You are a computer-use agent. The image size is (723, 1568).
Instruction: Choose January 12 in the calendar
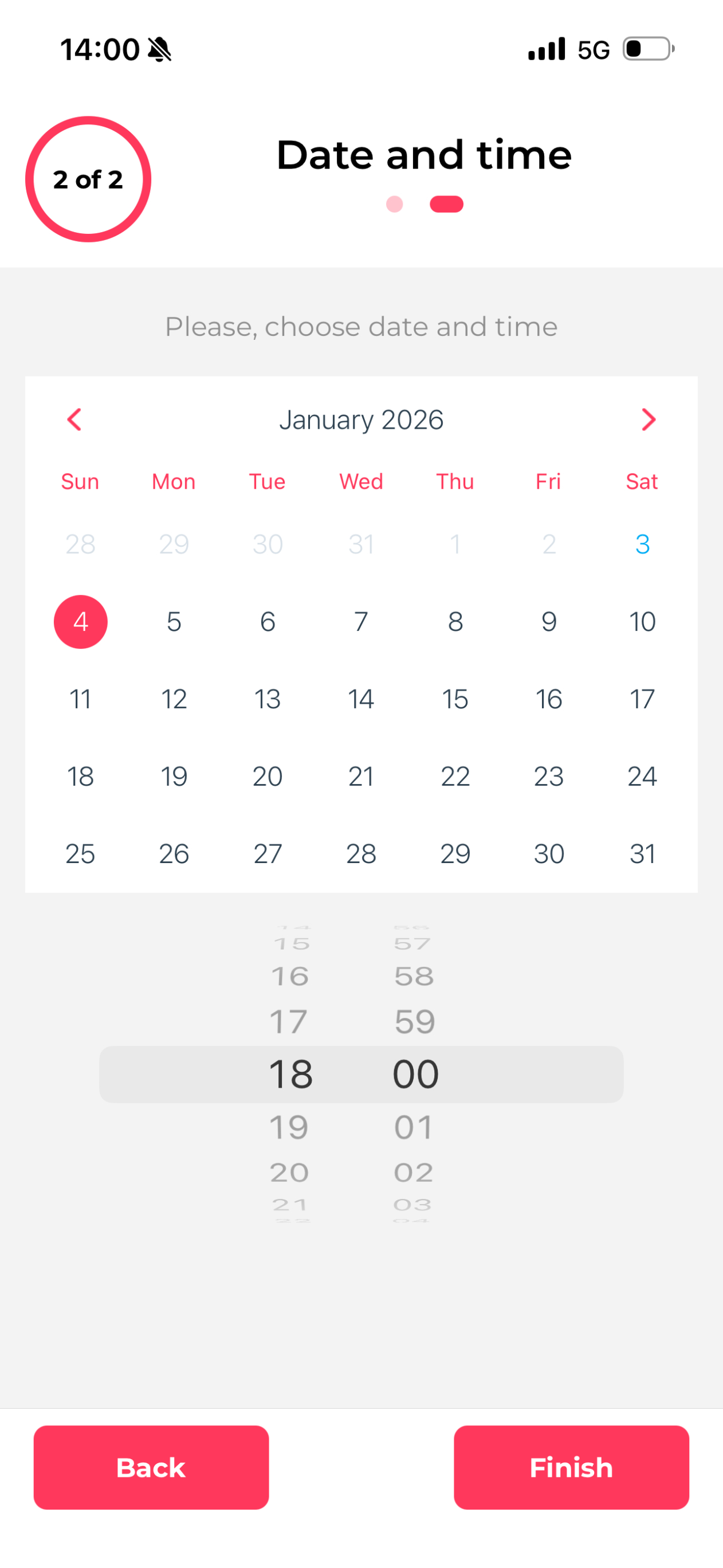click(x=174, y=699)
